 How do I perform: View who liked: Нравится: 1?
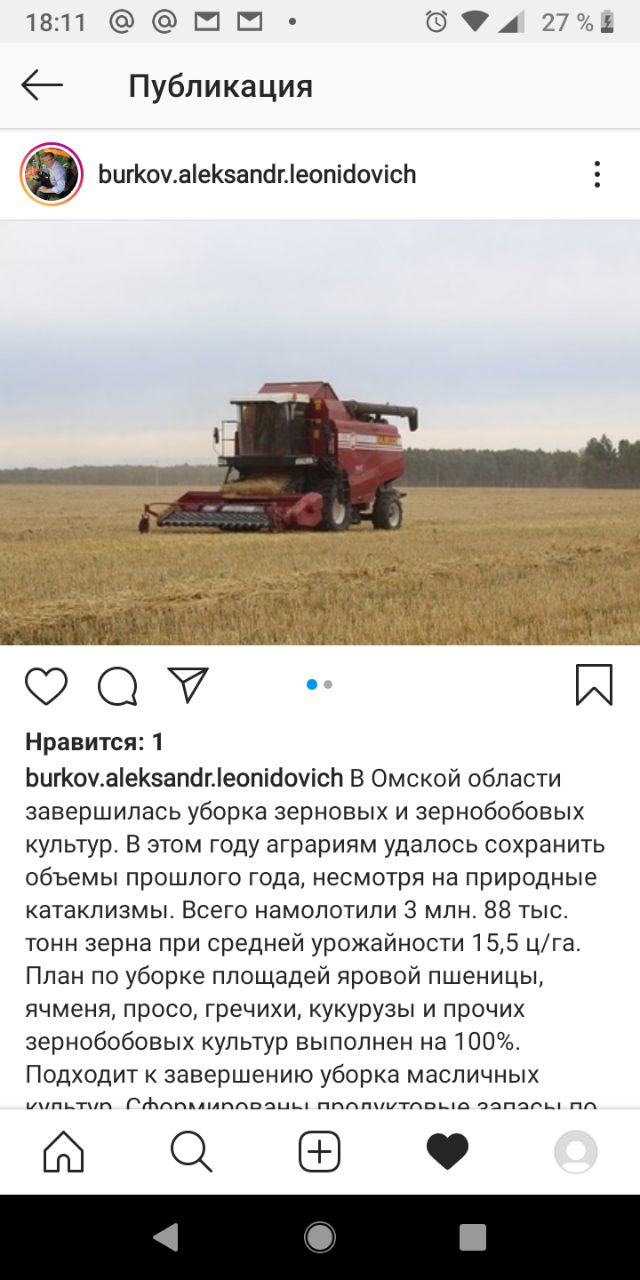coord(94,742)
